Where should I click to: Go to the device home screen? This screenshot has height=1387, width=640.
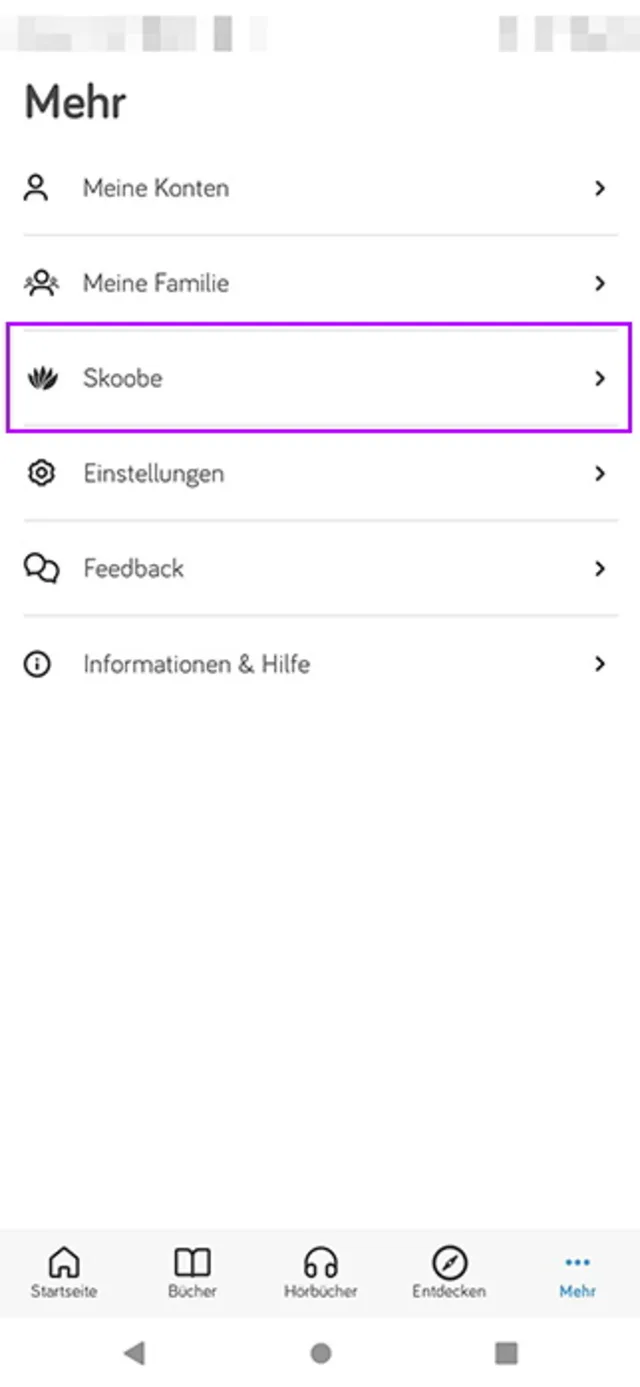click(x=320, y=1353)
